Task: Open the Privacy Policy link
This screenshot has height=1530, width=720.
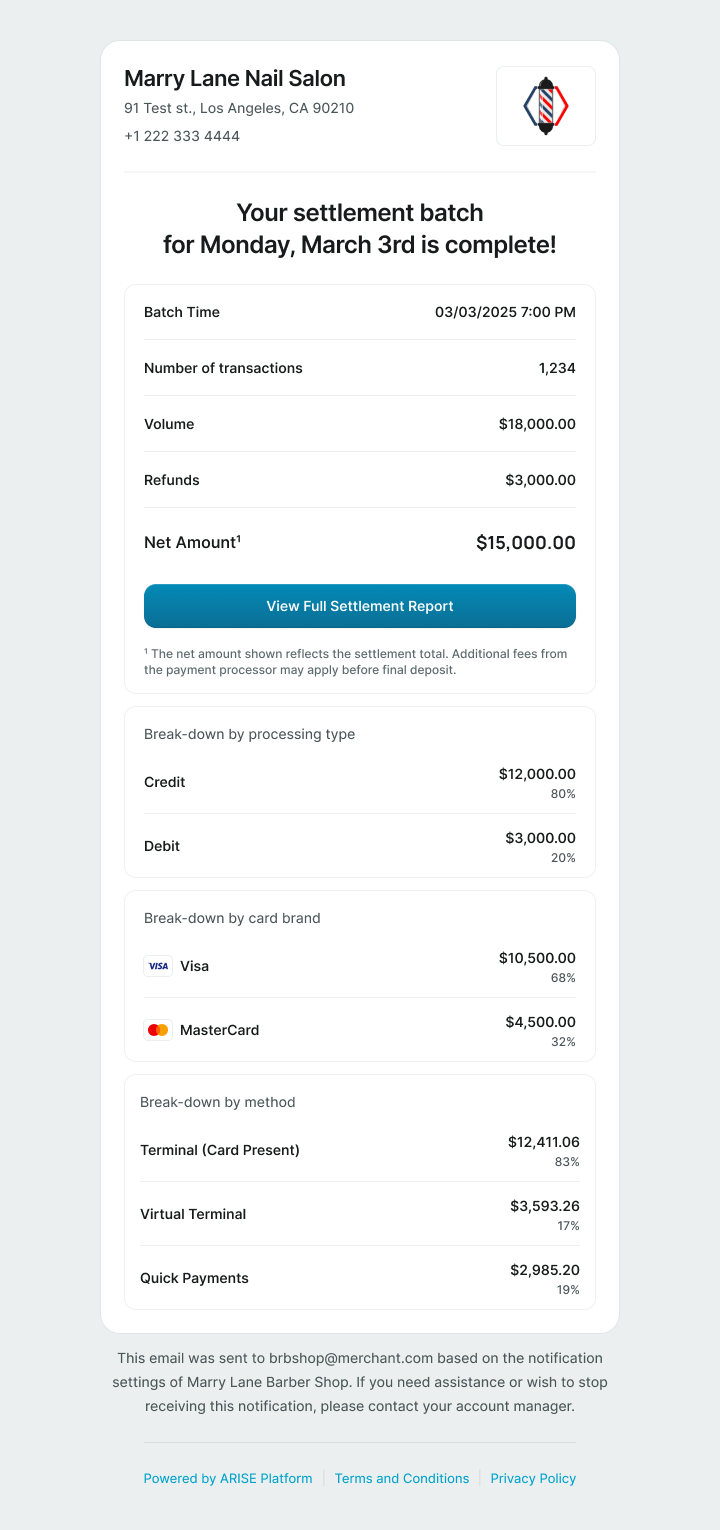Action: (533, 1478)
